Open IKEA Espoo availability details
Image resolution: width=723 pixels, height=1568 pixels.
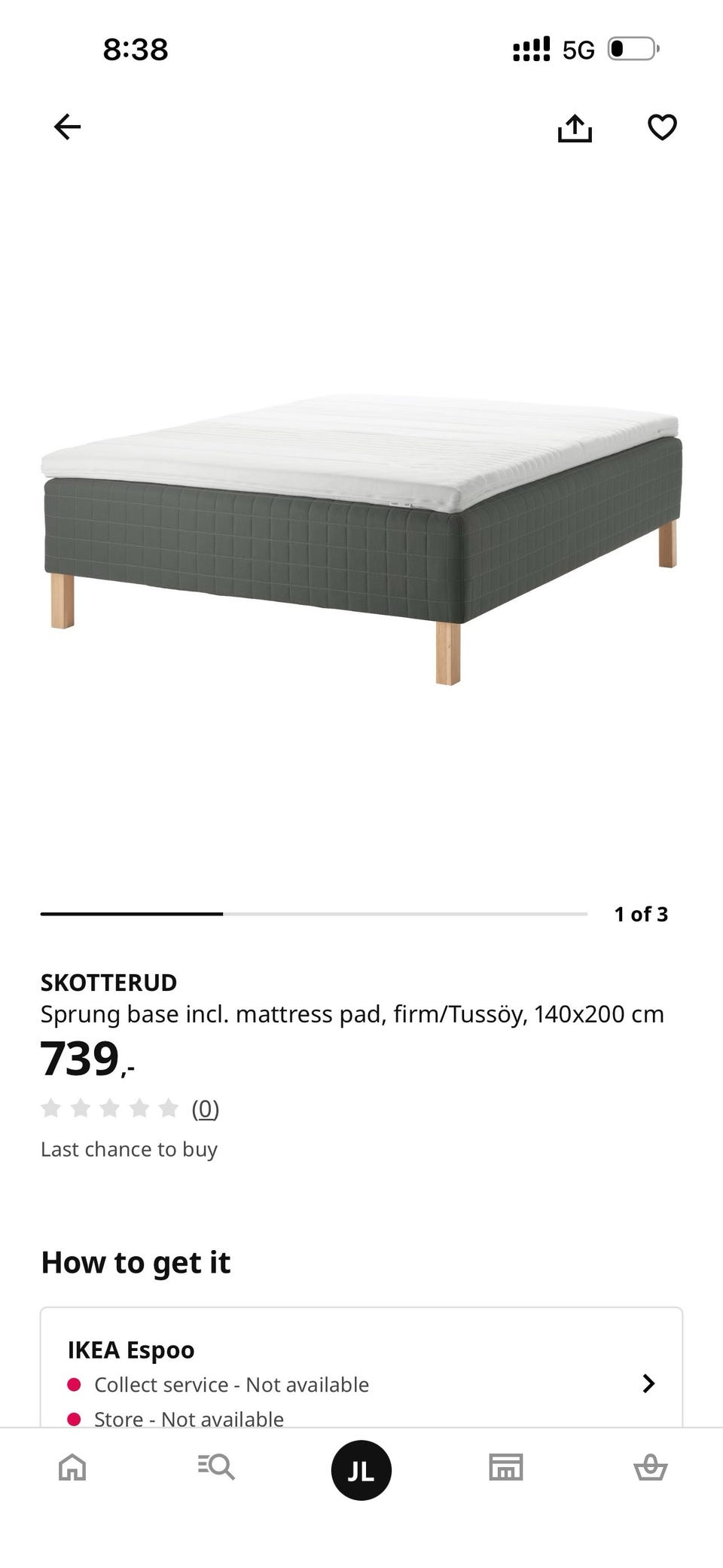(x=361, y=1367)
